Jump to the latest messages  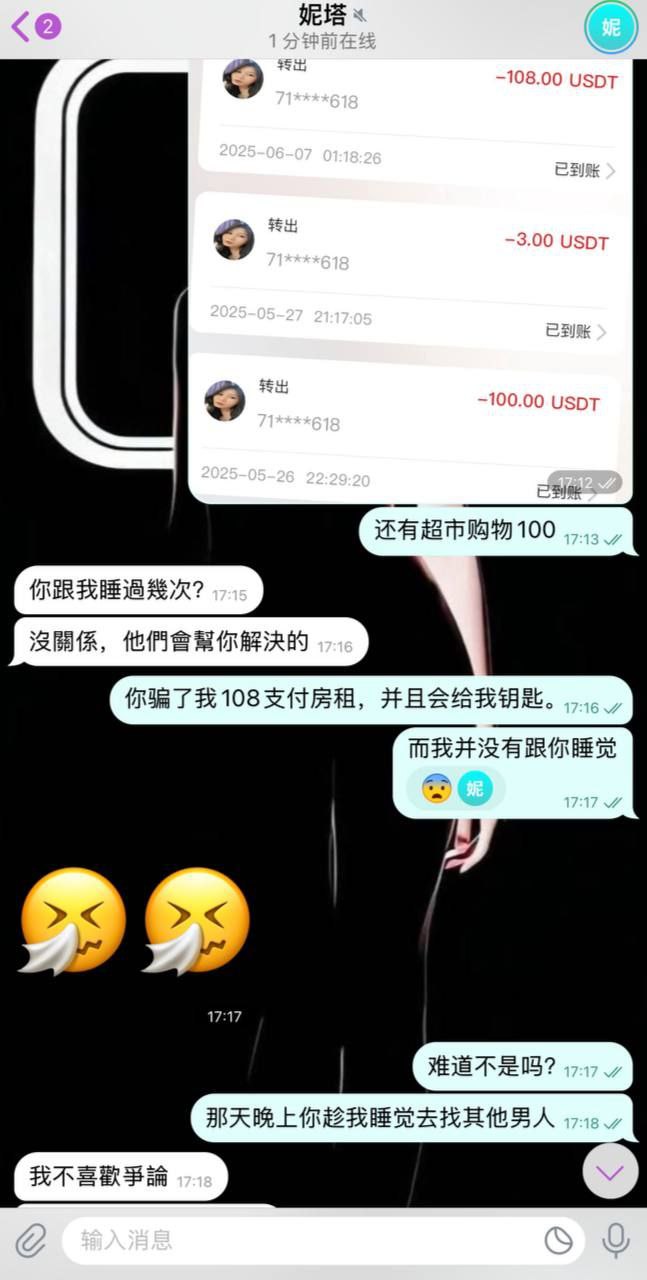coord(610,1171)
